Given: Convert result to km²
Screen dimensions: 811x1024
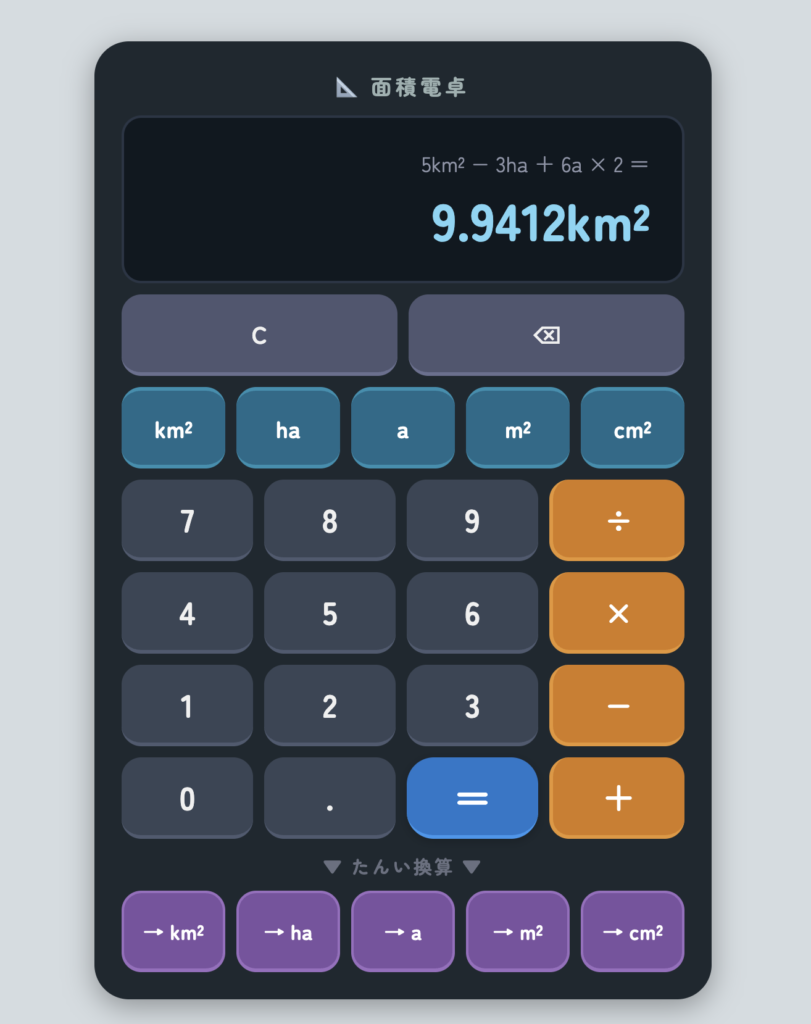Looking at the screenshot, I should [173, 931].
